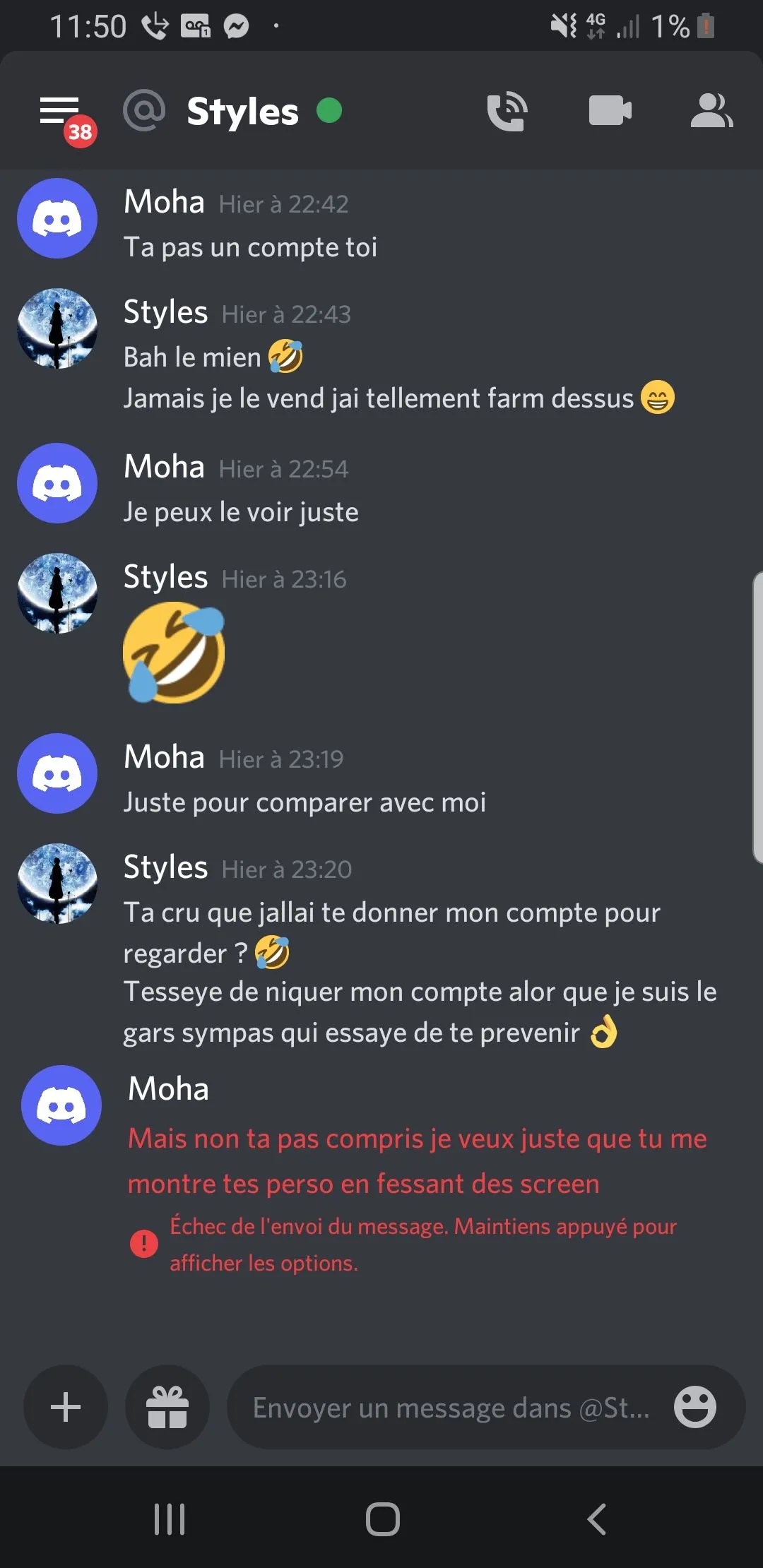
Task: Open the channel drawer menu
Action: point(59,111)
